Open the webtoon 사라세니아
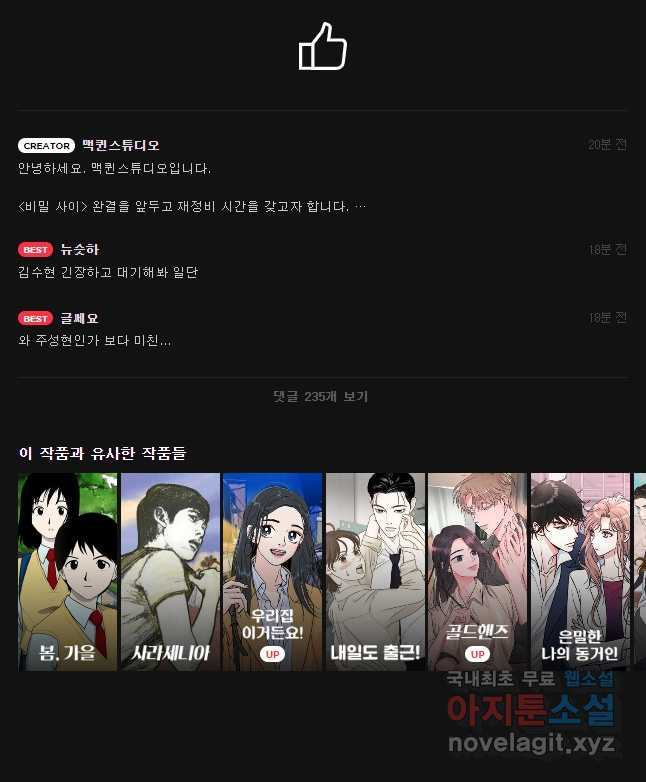This screenshot has width=646, height=782. click(x=170, y=571)
